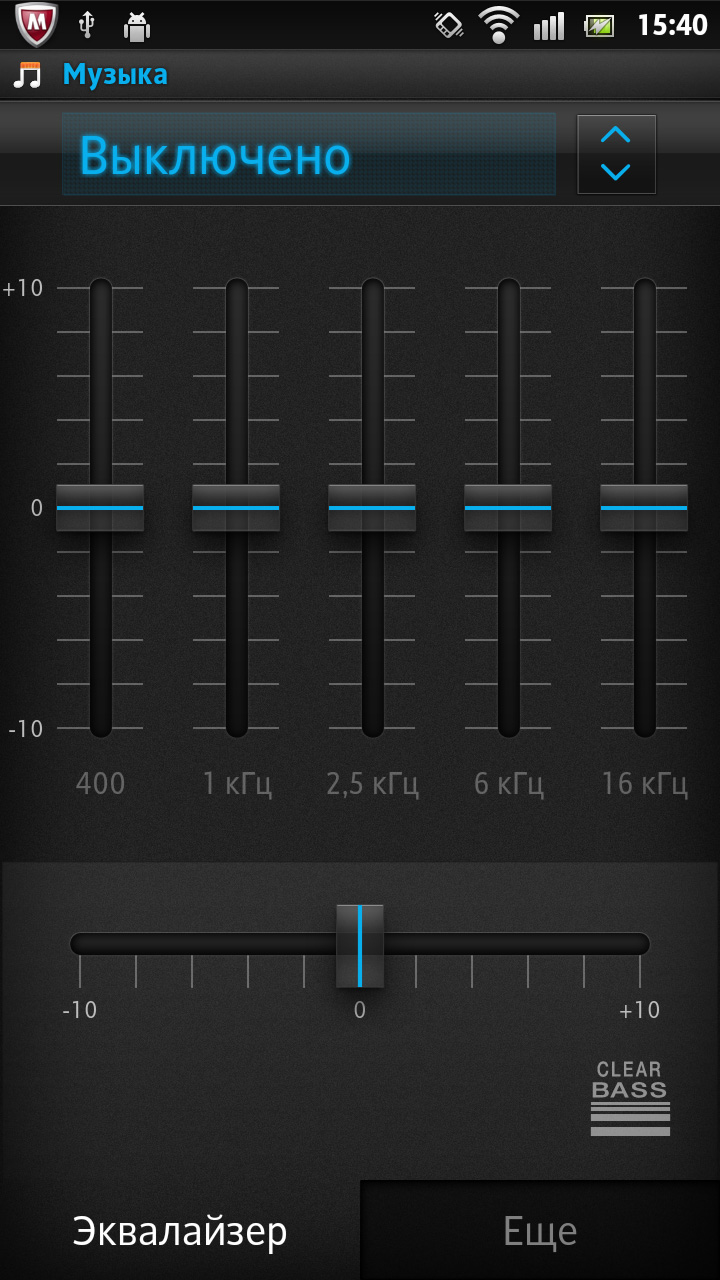Tap the Музыка app icon in header
This screenshot has width=720, height=1280.
[28, 75]
